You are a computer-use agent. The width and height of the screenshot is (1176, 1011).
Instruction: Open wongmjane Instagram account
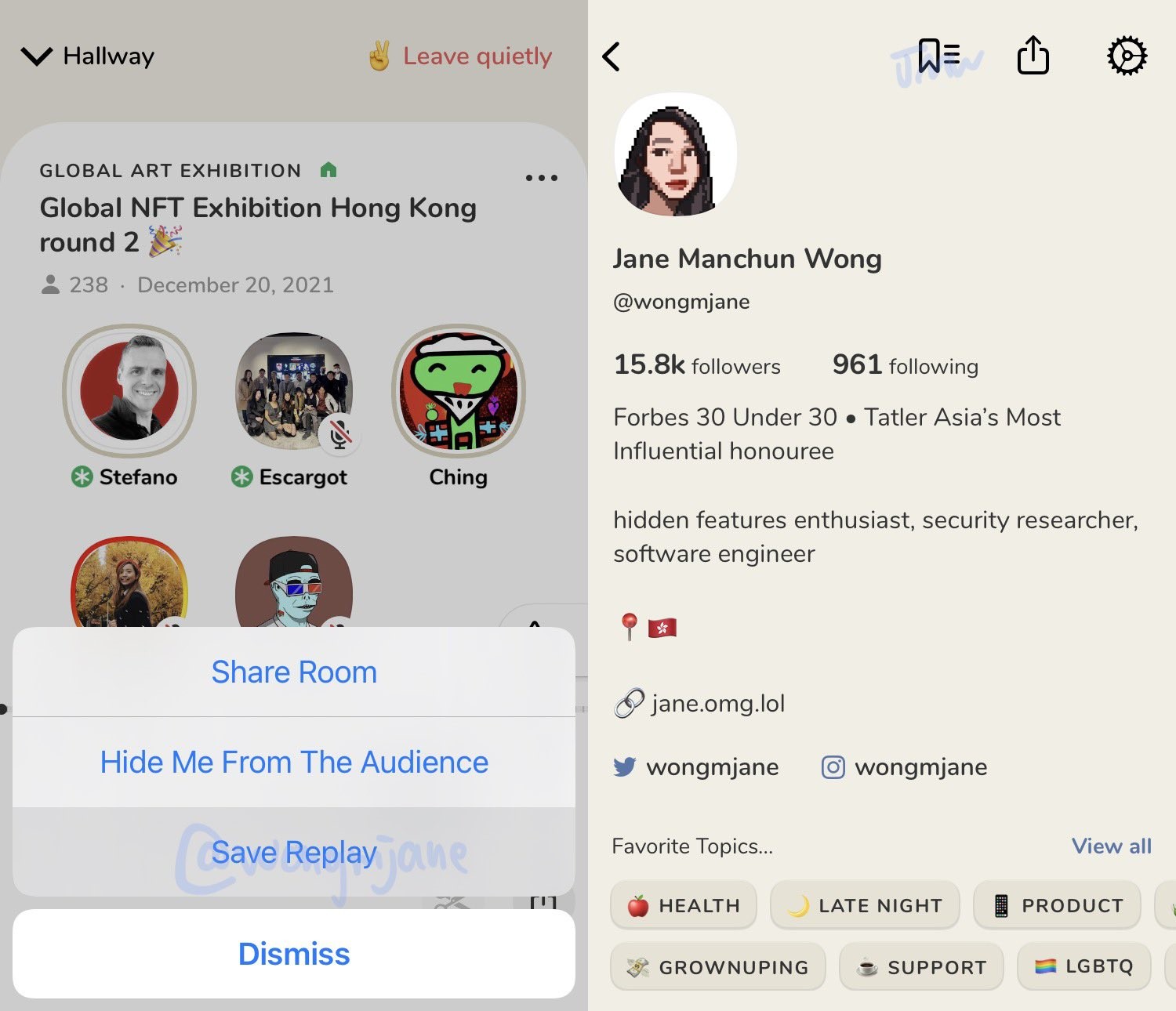tap(904, 766)
